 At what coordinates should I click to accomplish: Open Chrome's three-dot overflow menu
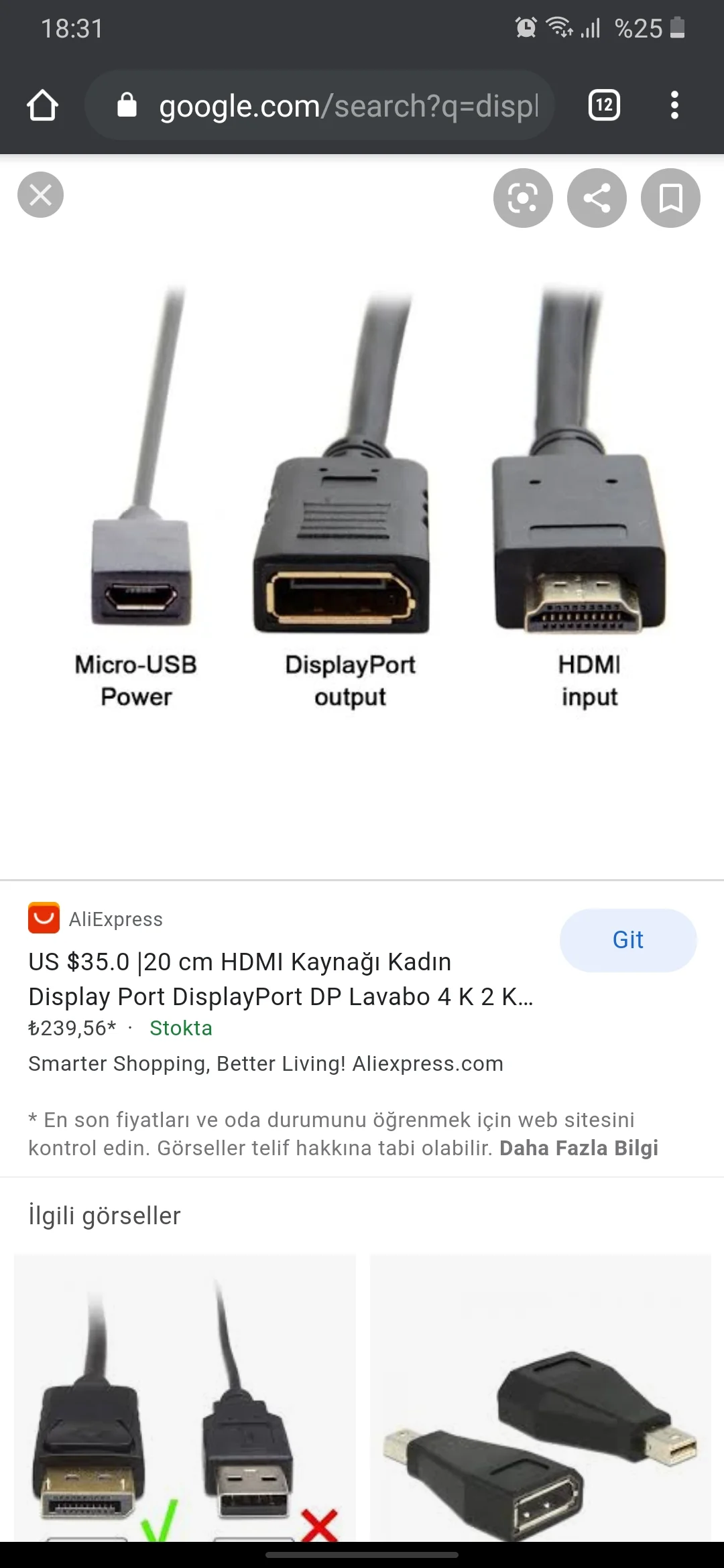click(x=674, y=105)
